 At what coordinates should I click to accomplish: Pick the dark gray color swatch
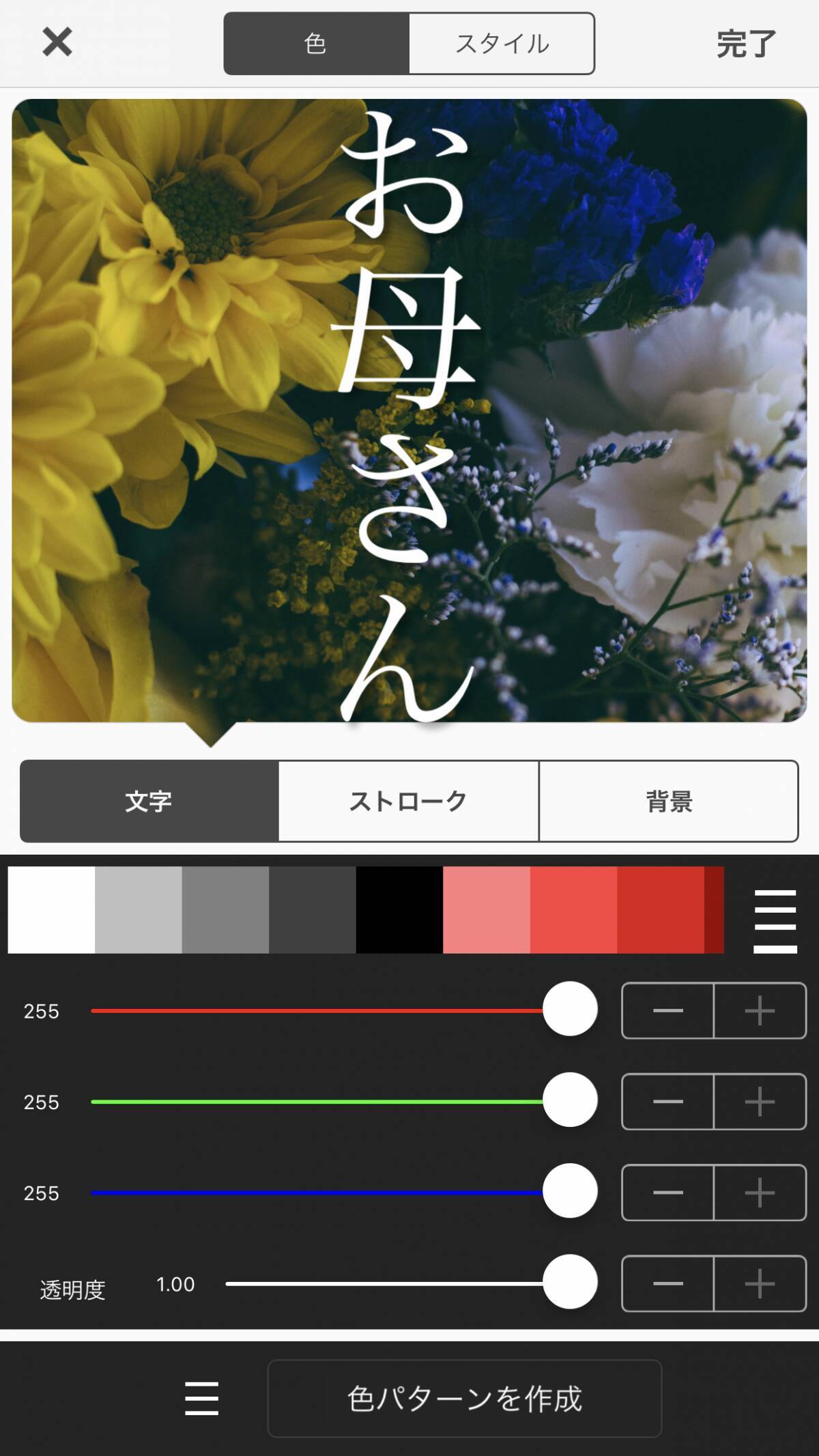(x=312, y=909)
